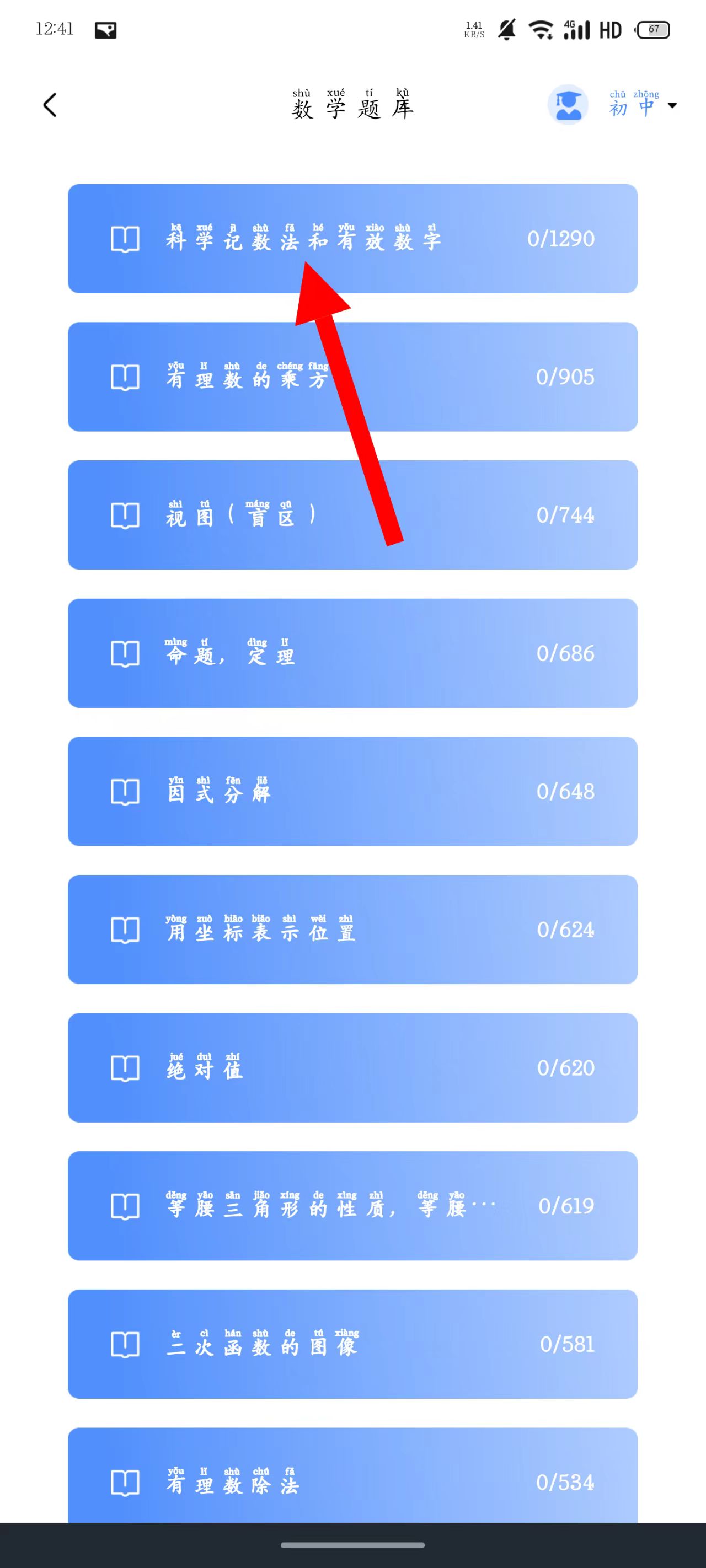Choose the 因式分解 topic

click(352, 791)
